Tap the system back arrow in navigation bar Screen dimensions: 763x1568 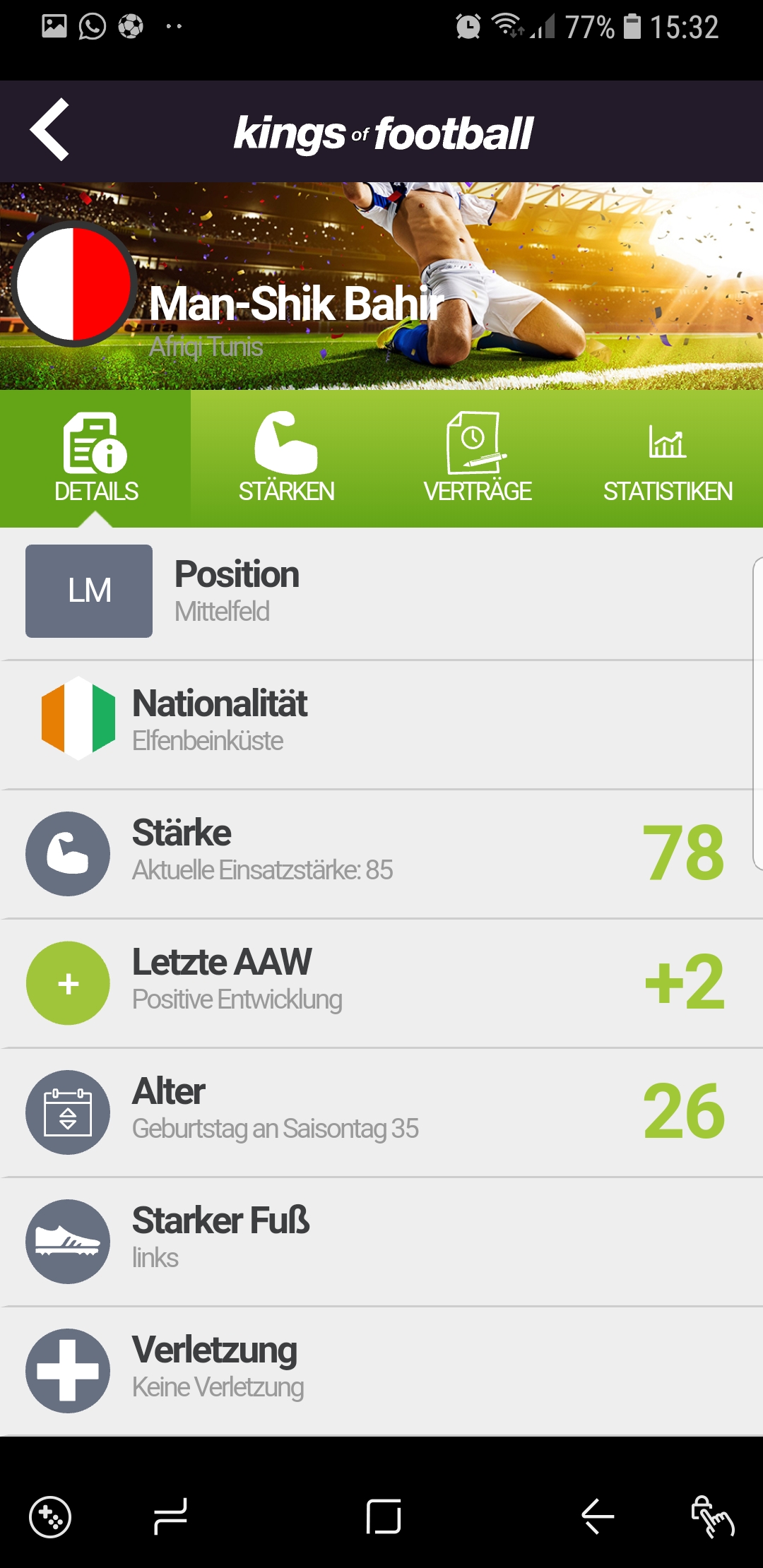(598, 1516)
